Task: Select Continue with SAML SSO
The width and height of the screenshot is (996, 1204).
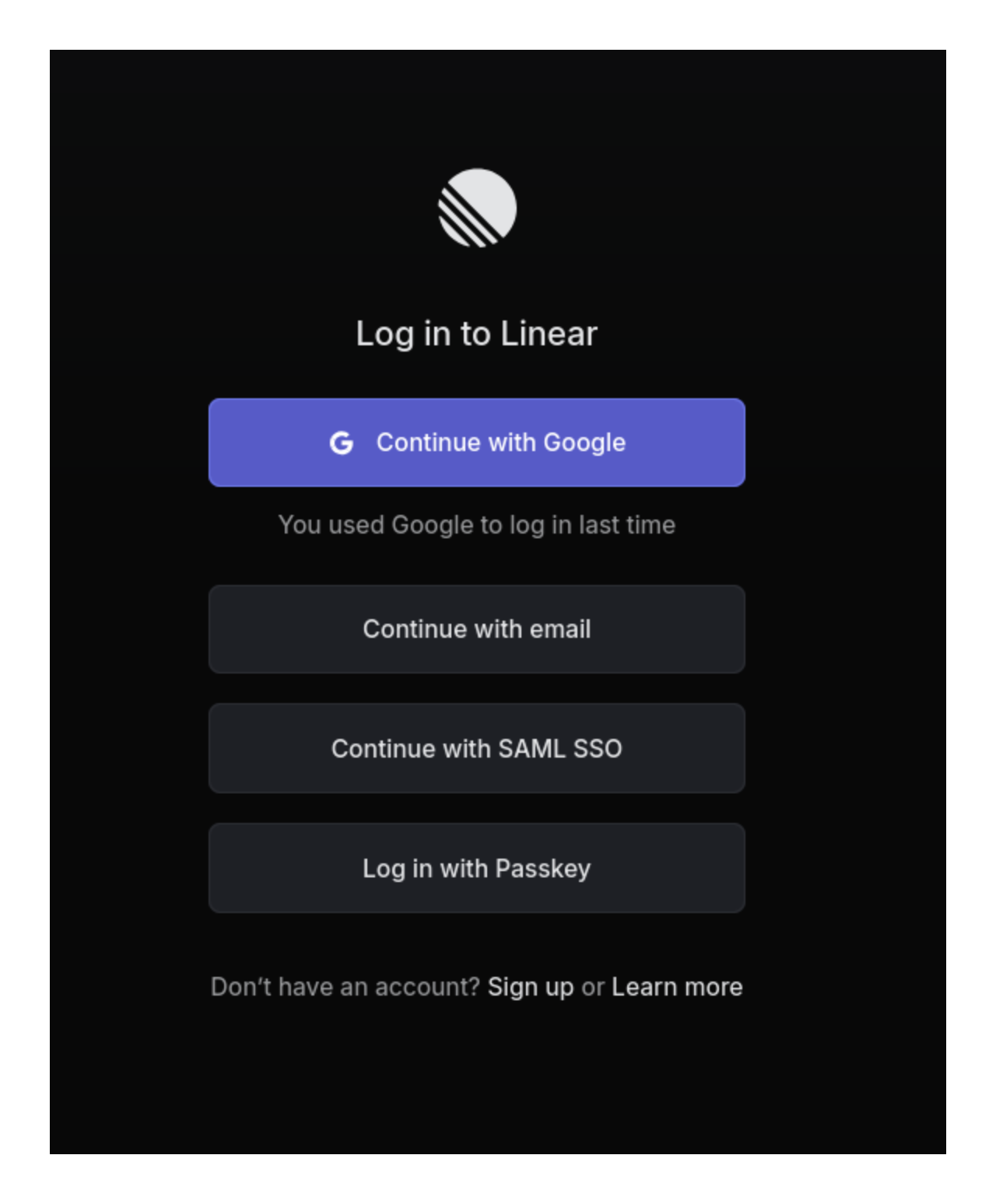Action: click(476, 749)
